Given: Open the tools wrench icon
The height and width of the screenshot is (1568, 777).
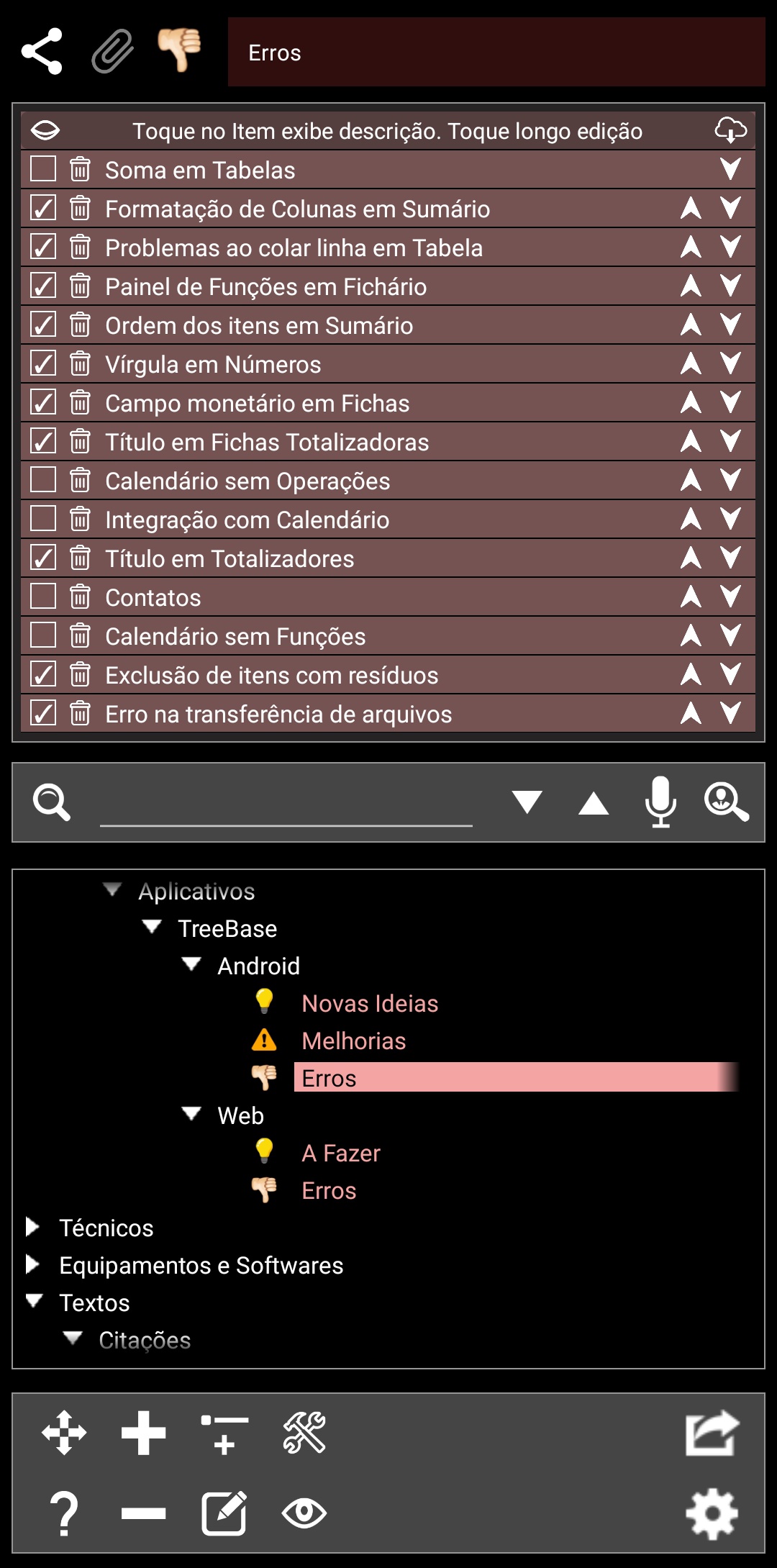Looking at the screenshot, I should click(304, 1433).
